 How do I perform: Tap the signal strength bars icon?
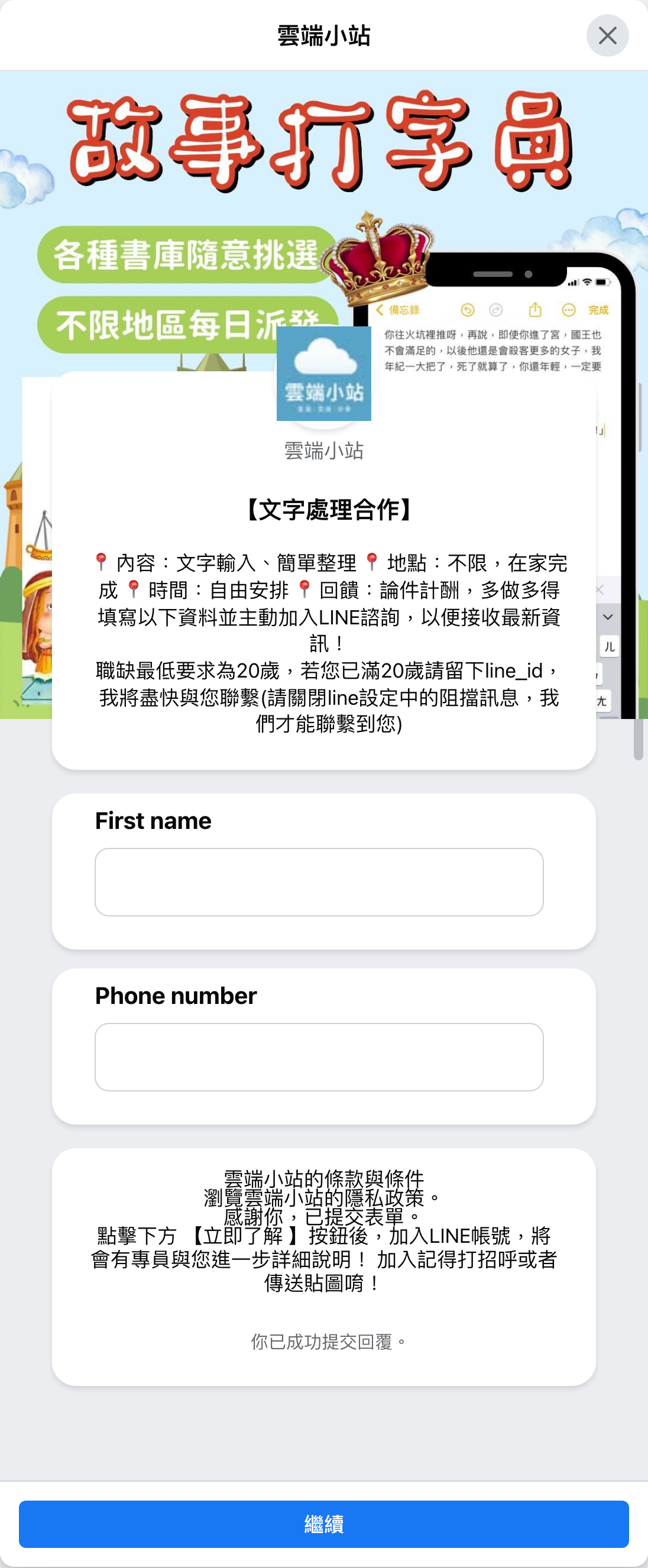tap(573, 283)
